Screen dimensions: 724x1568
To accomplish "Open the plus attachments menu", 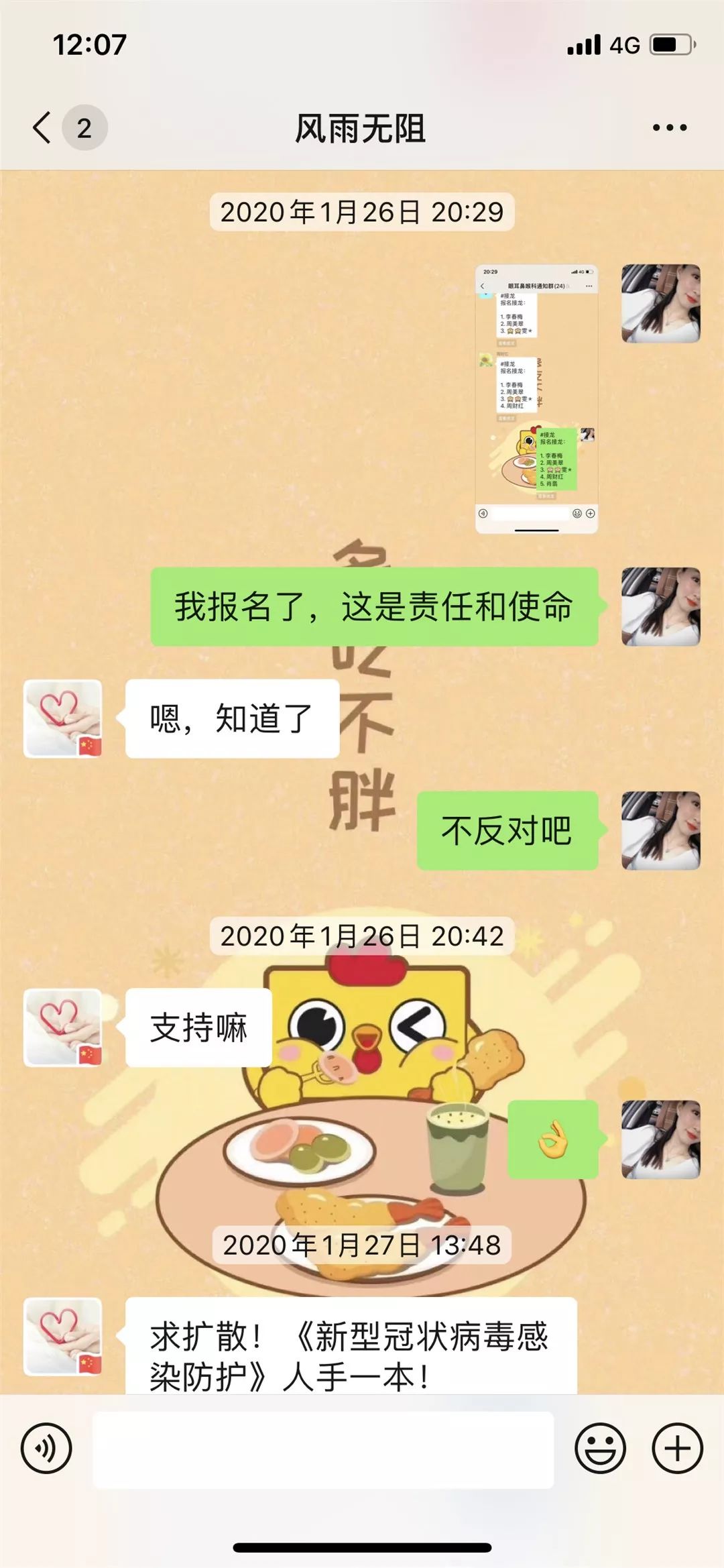I will [677, 1448].
